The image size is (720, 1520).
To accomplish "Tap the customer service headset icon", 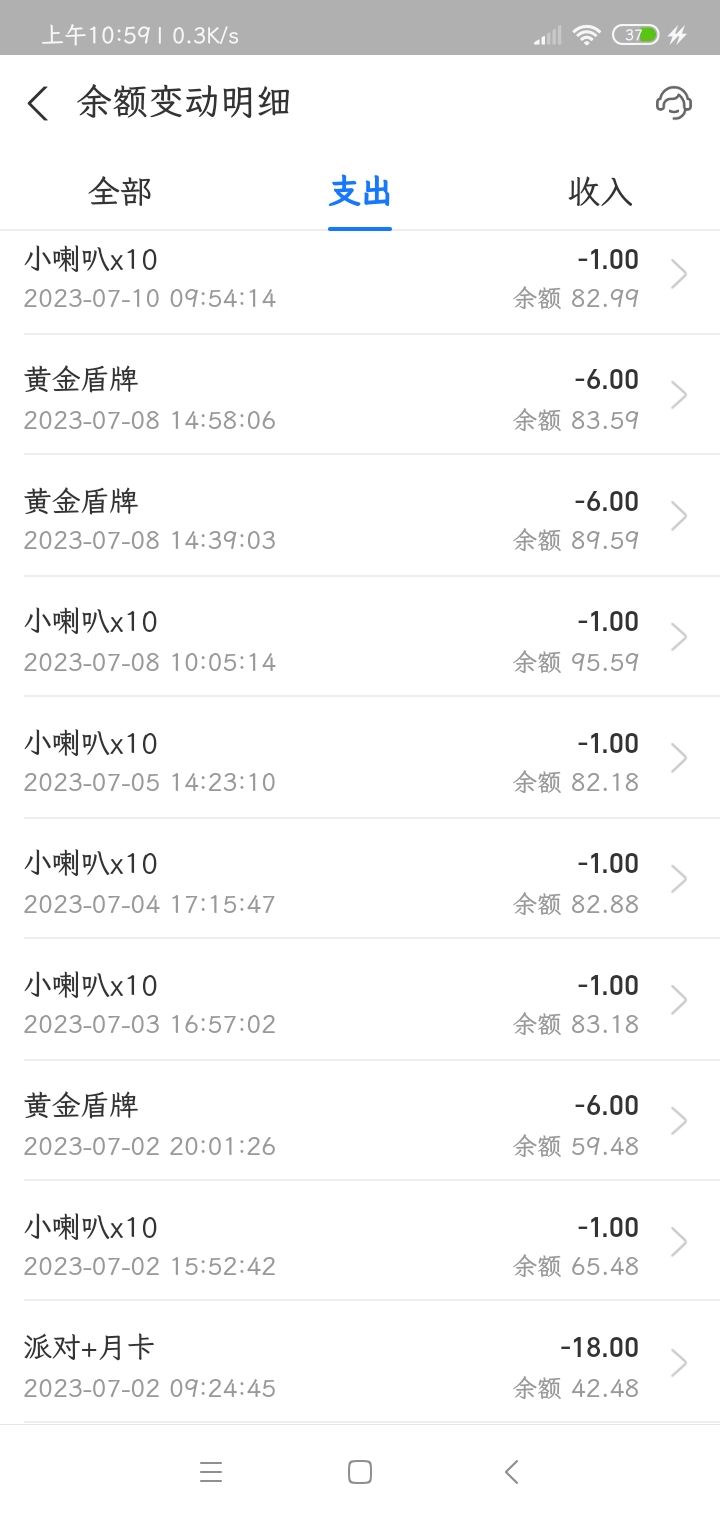I will coord(673,102).
